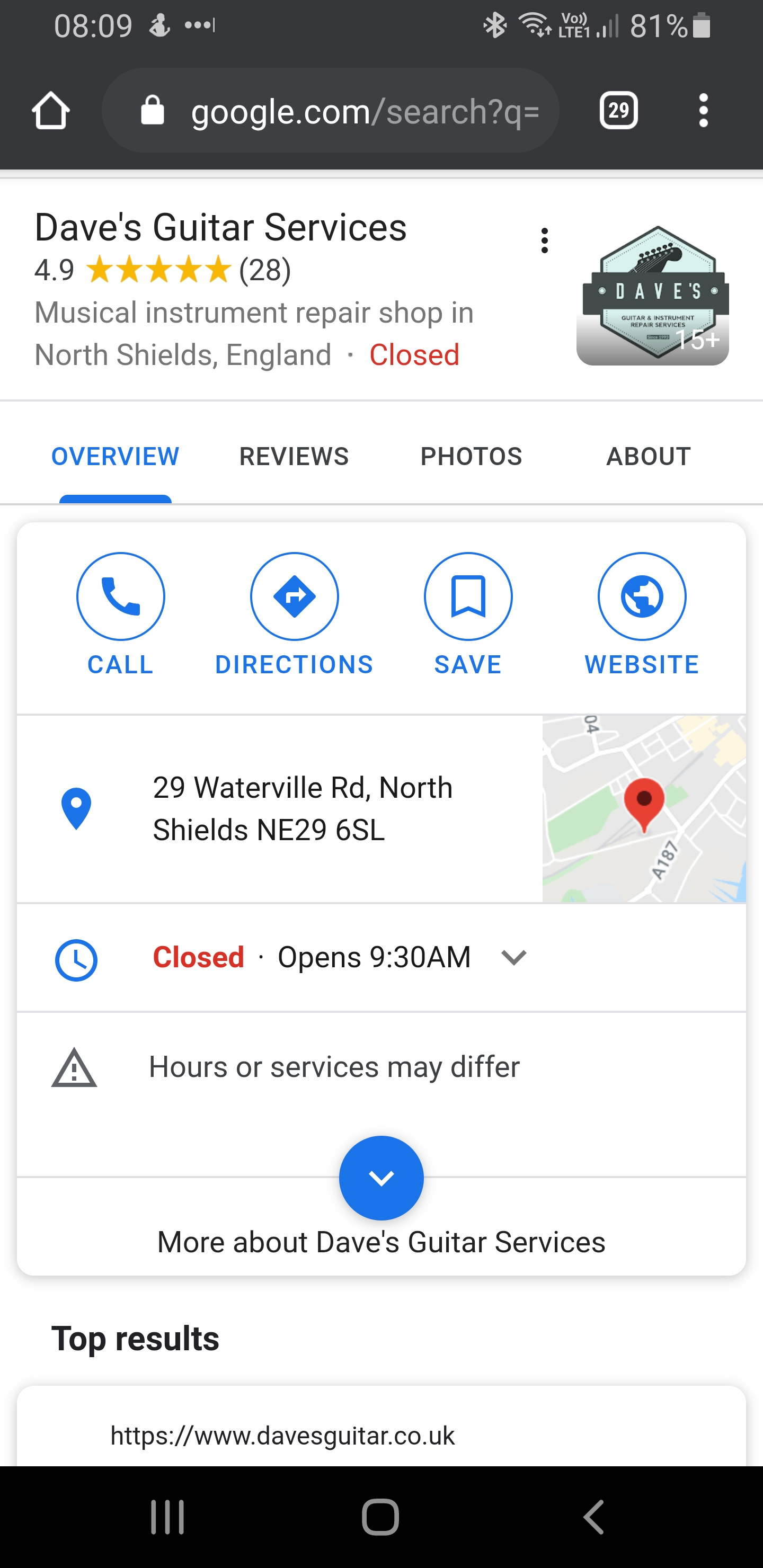Open the map preview with red pin
Viewport: 763px width, 1568px height.
644,809
